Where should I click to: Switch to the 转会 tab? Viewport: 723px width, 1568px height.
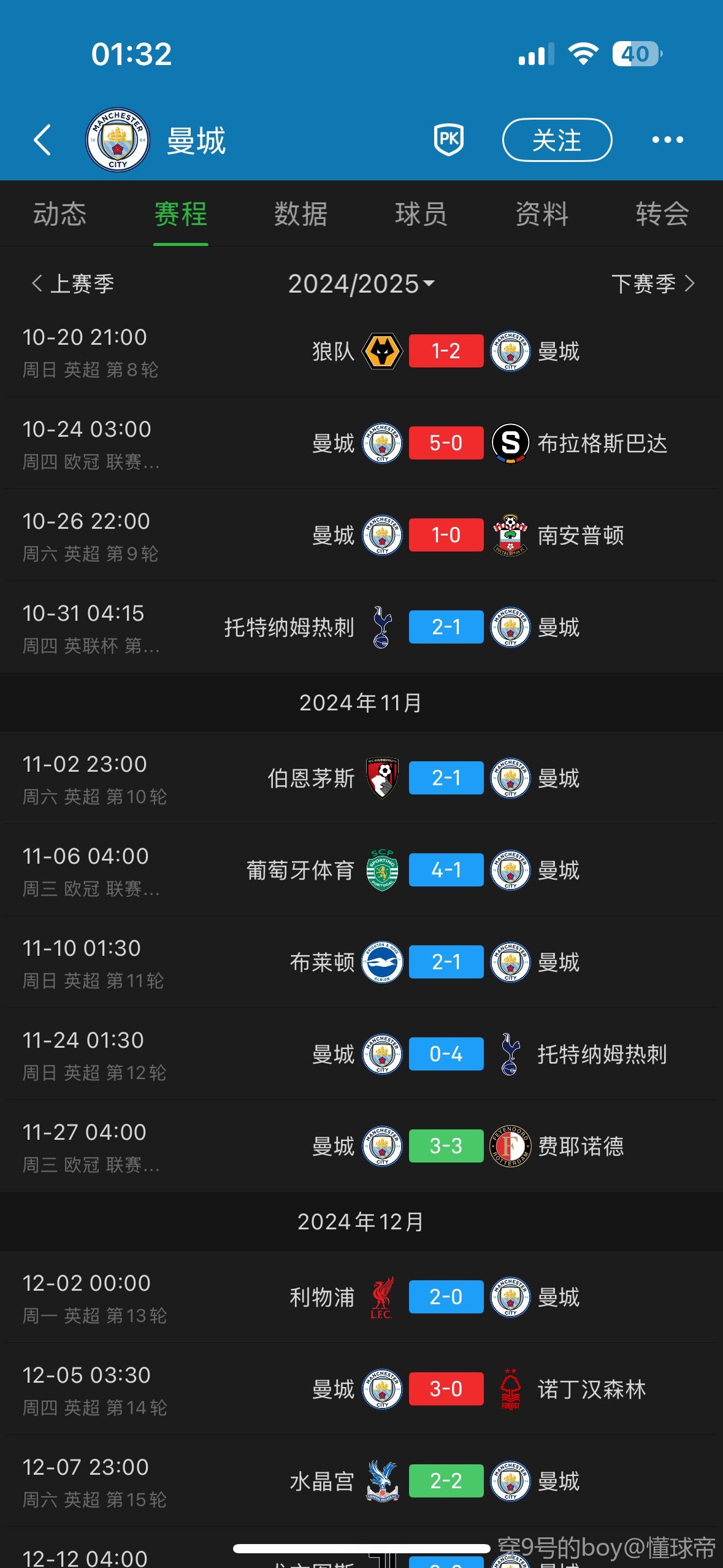(662, 214)
